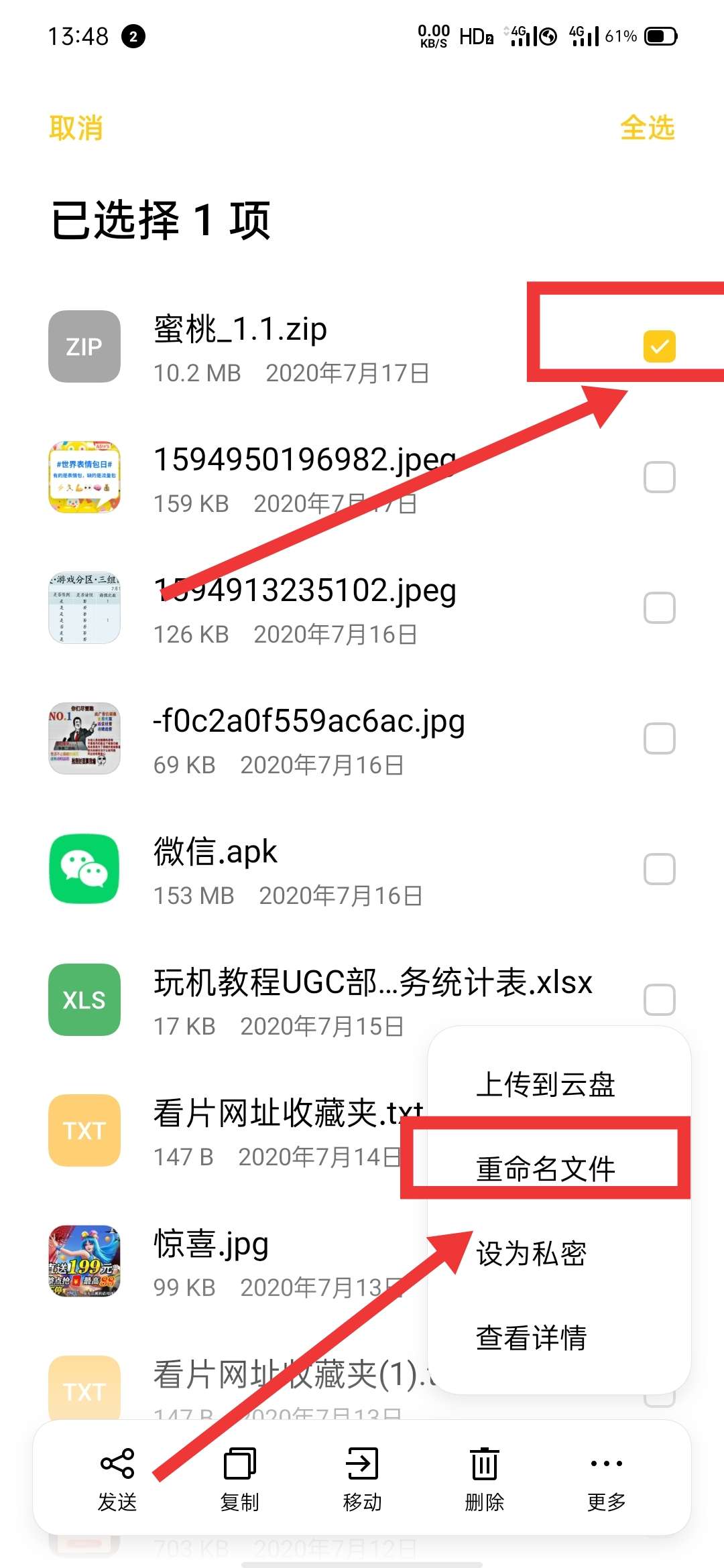Tap 删除 to delete the selected file

click(484, 1478)
